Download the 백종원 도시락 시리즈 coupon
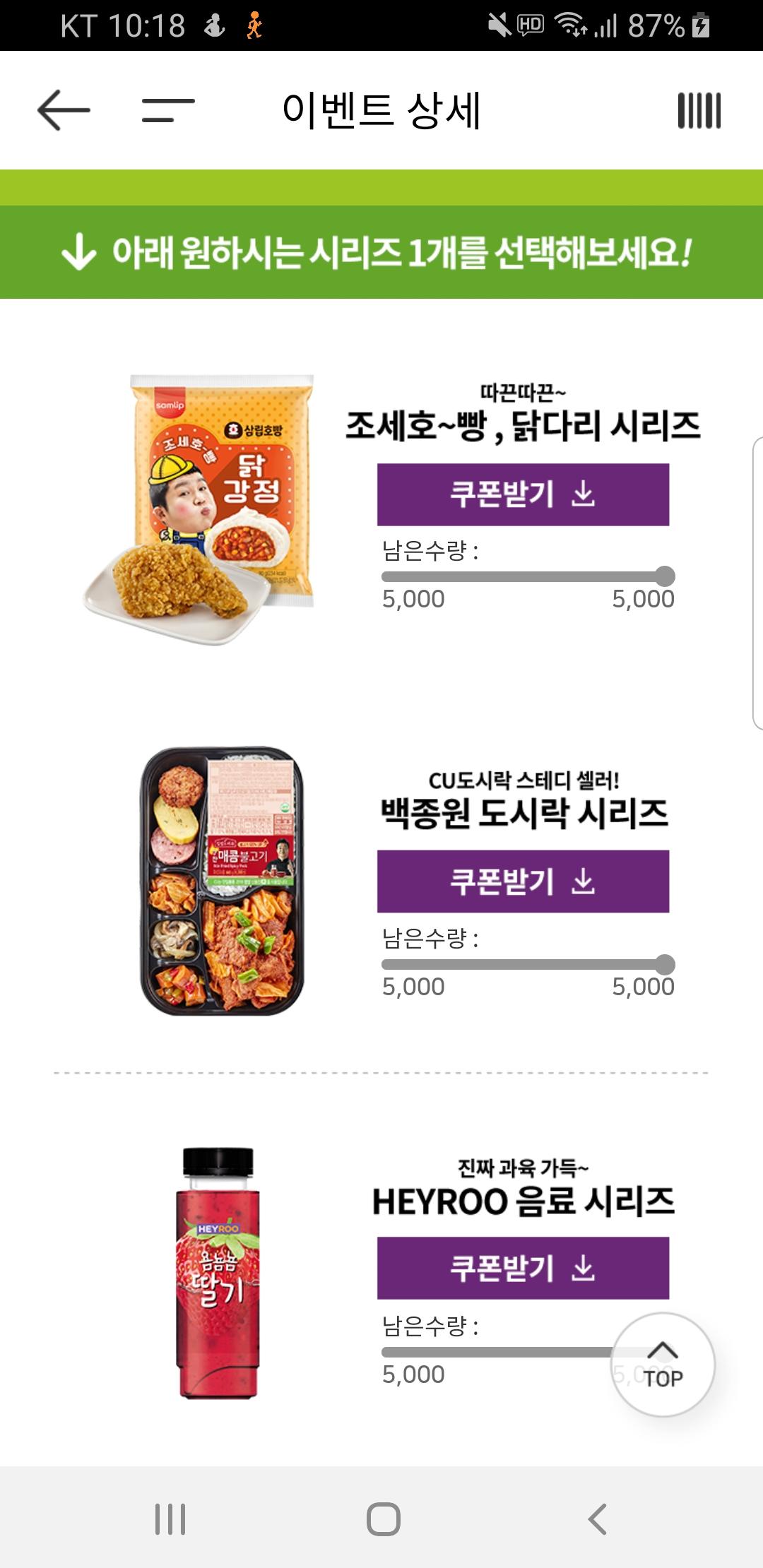 (x=523, y=881)
